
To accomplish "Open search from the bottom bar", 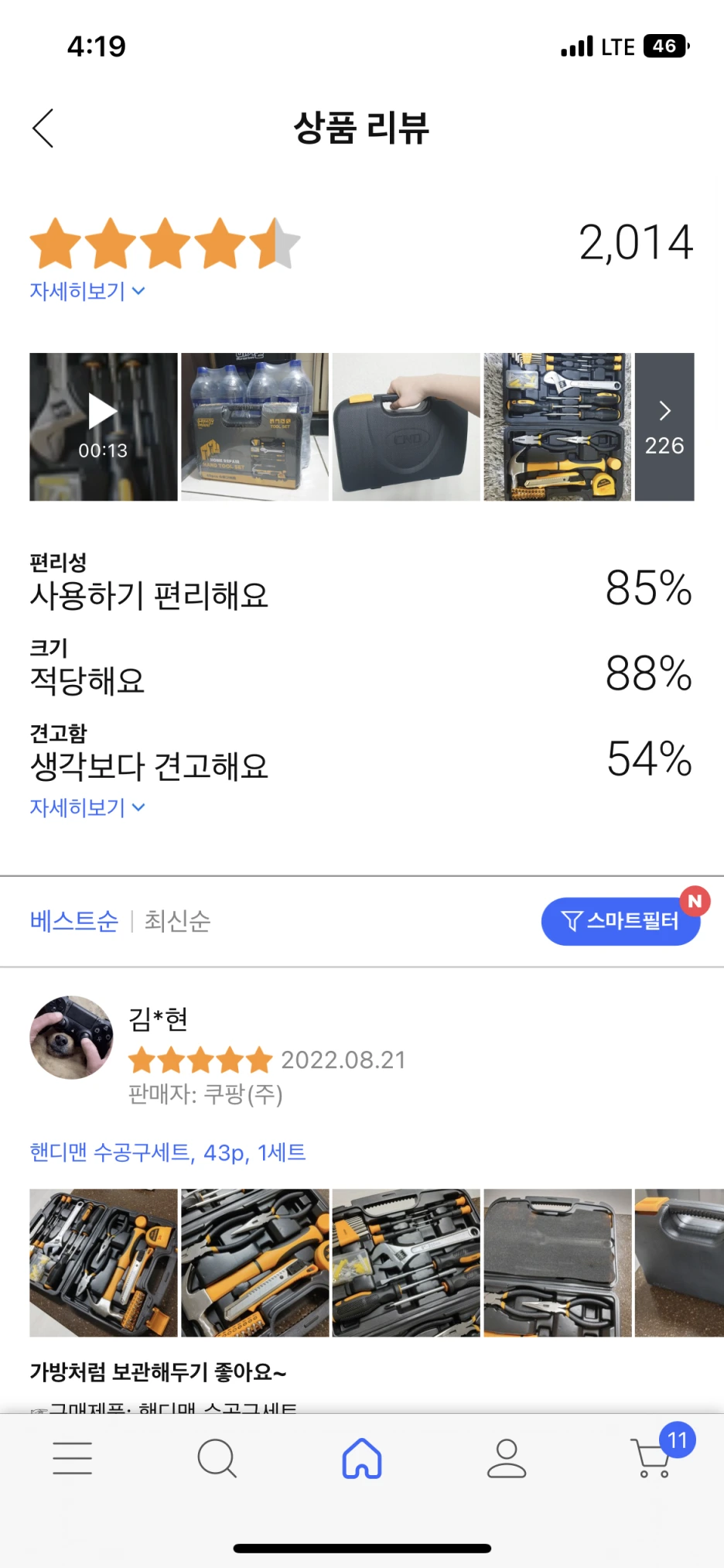I will point(217,1458).
